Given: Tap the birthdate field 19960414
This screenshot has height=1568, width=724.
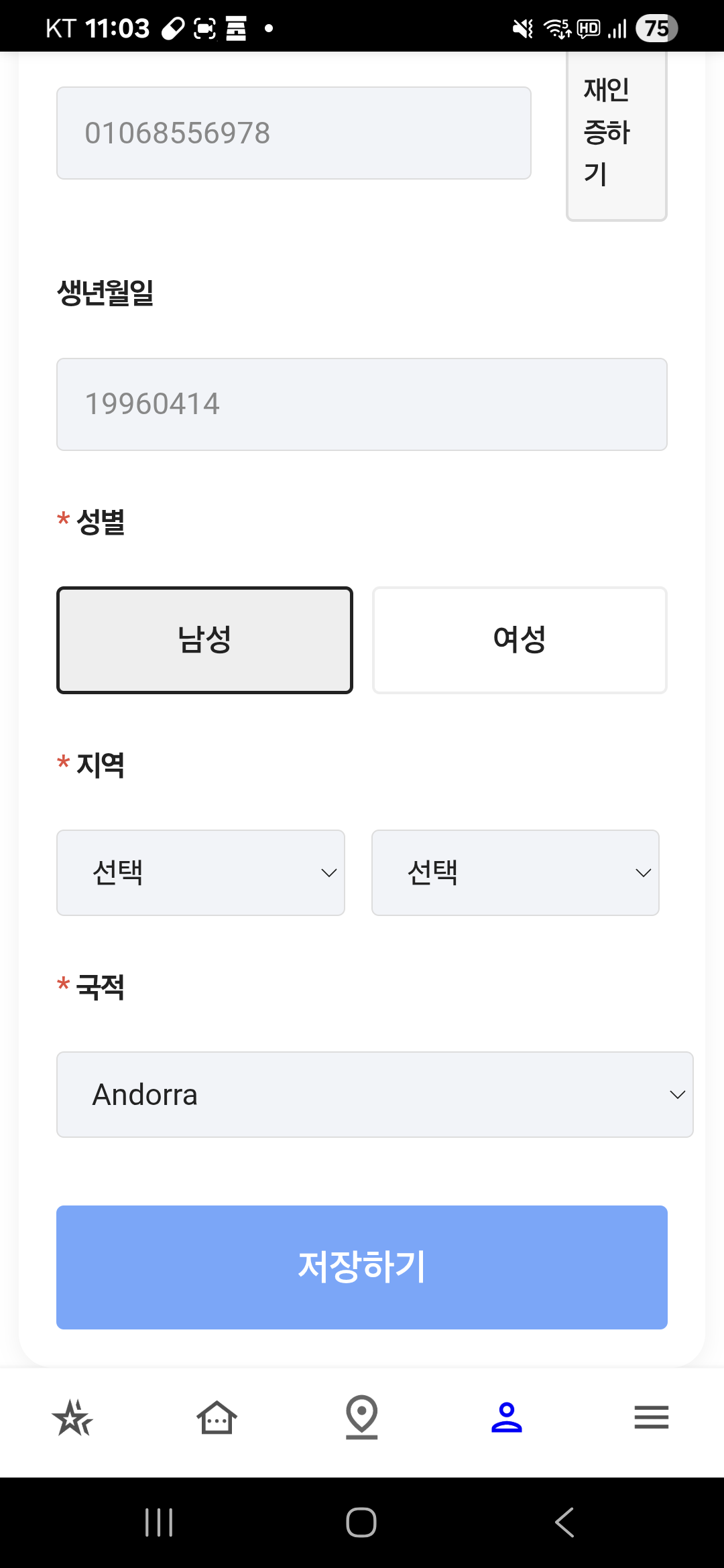Looking at the screenshot, I should [362, 404].
